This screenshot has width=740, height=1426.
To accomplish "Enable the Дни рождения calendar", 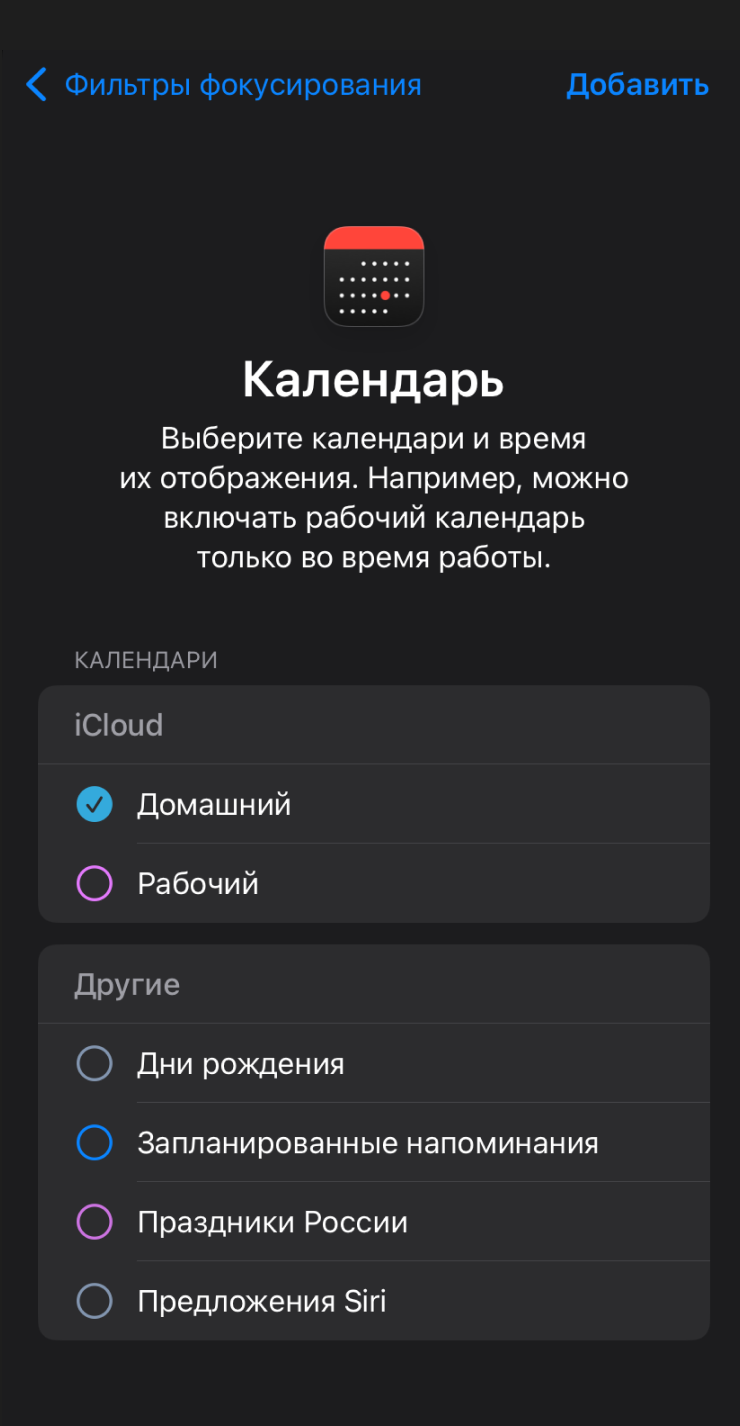I will click(x=95, y=1064).
